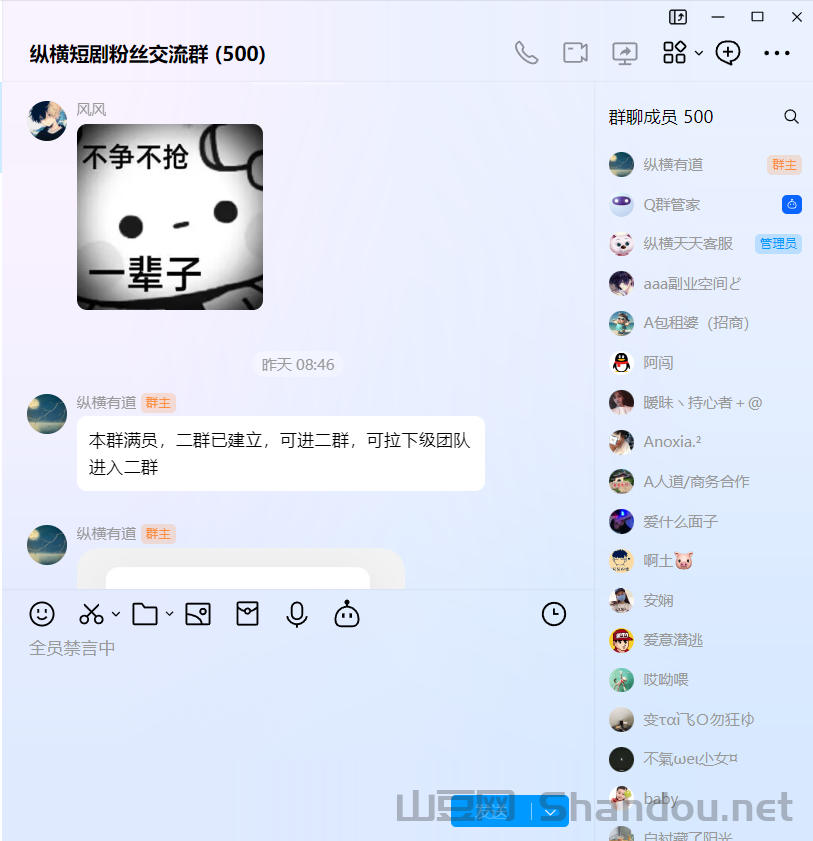
Task: Send a picture via image icon
Action: click(198, 614)
